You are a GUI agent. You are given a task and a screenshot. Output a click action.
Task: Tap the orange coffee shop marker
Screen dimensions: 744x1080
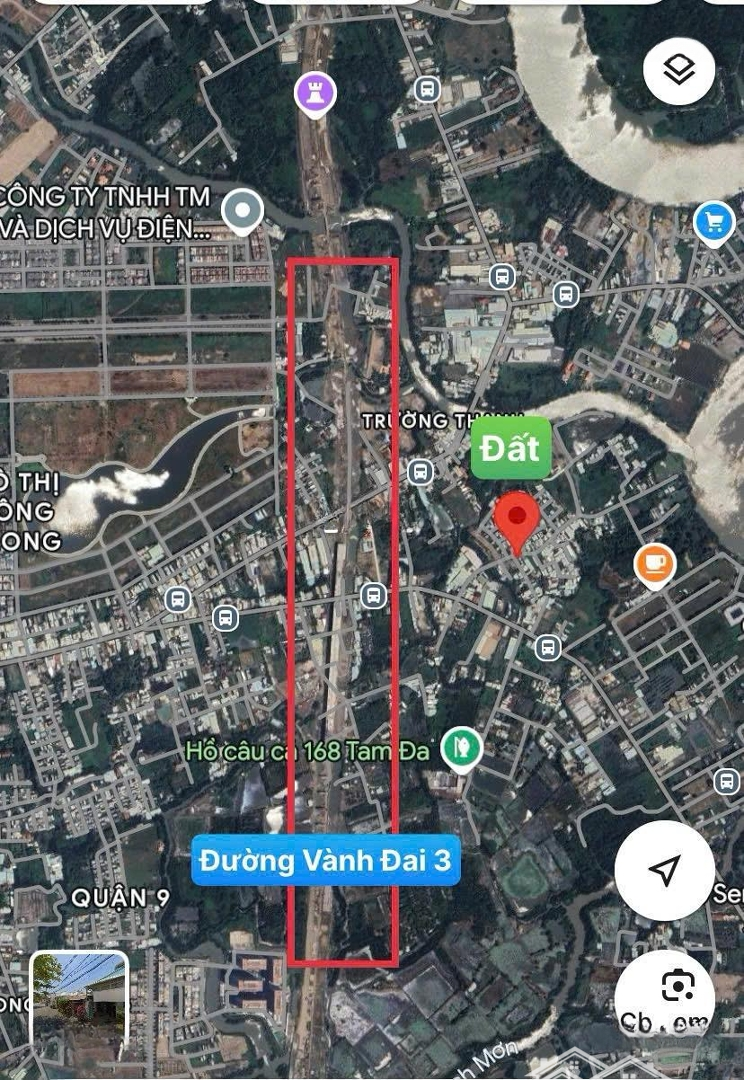655,564
